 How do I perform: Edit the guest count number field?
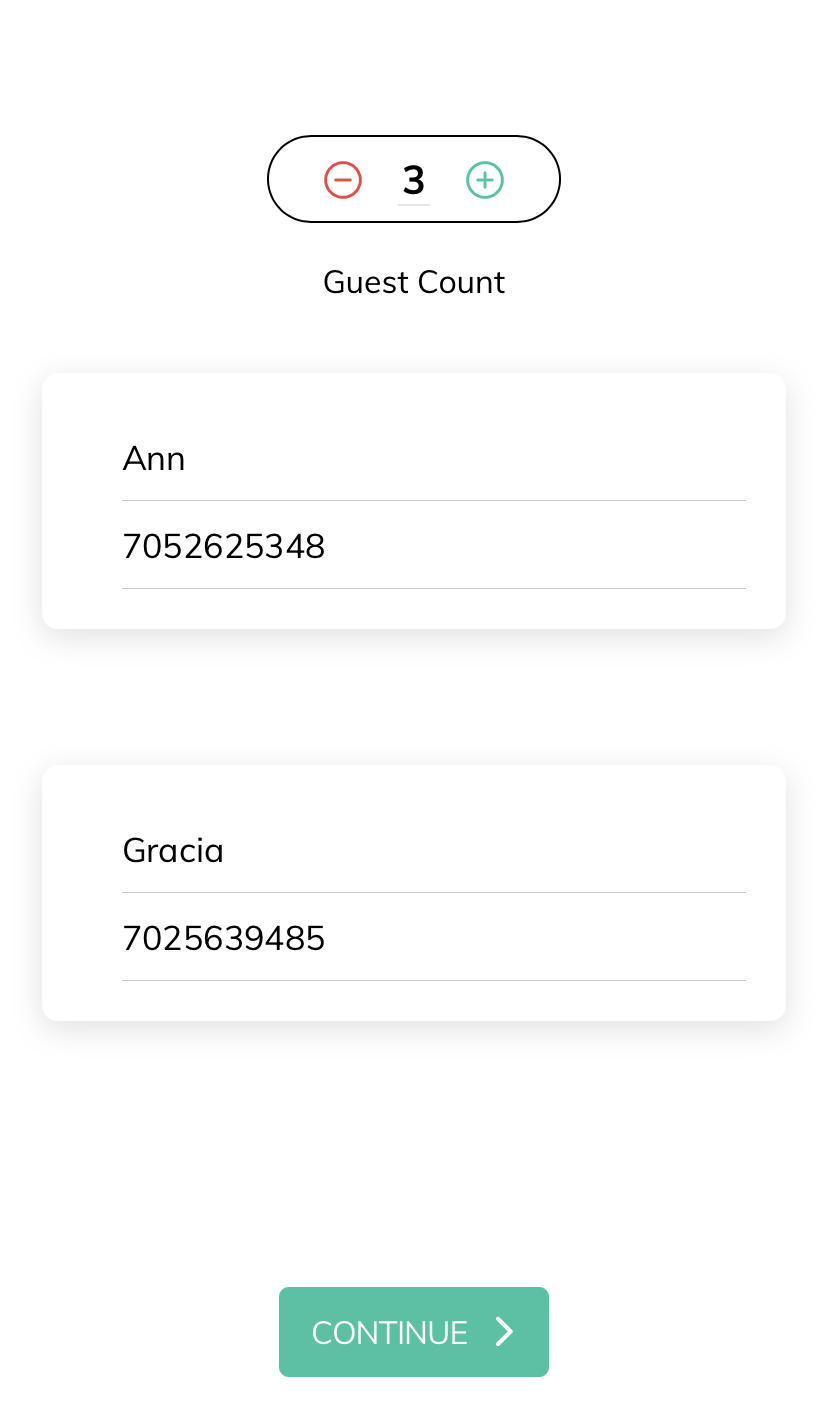(414, 181)
